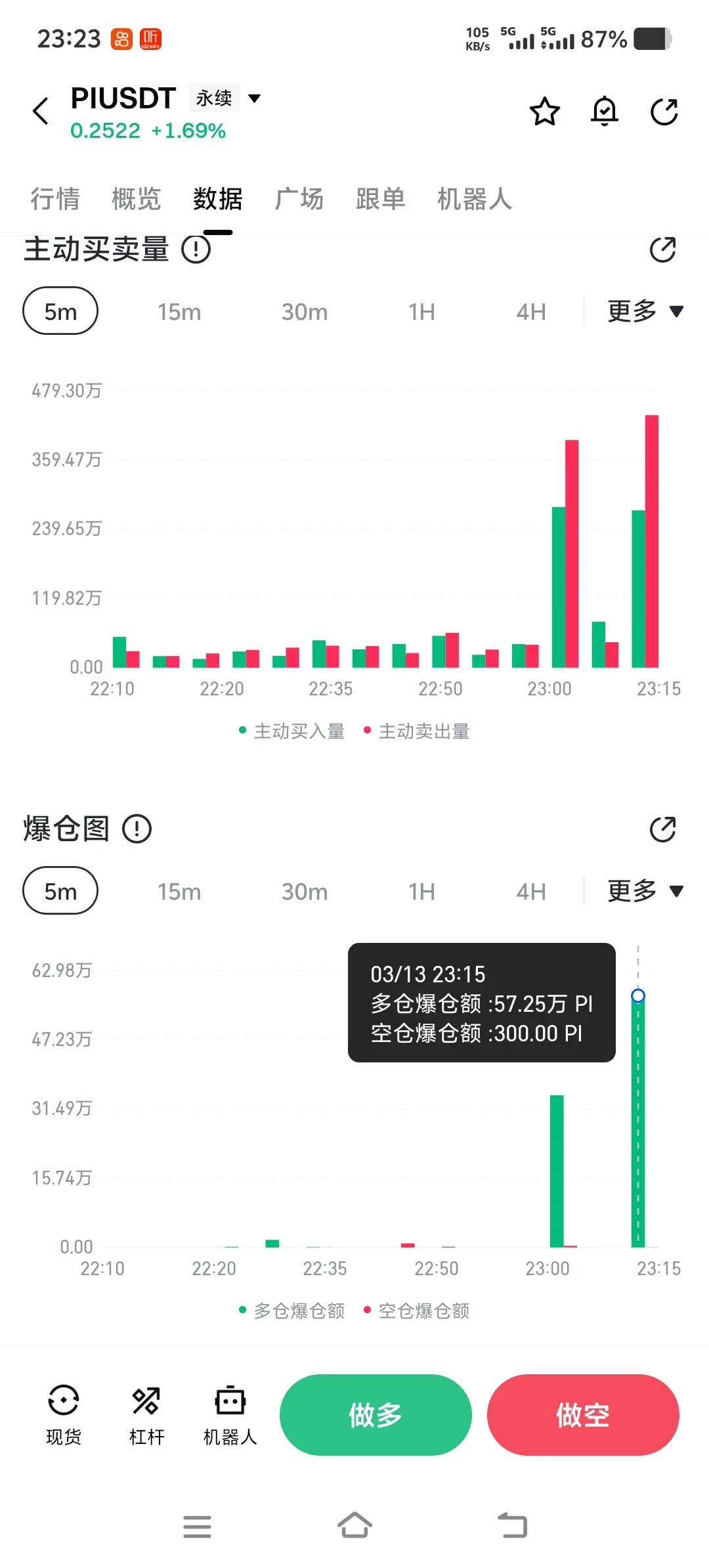Switch to the 行情 tab
Image resolution: width=709 pixels, height=1568 pixels.
pos(55,199)
